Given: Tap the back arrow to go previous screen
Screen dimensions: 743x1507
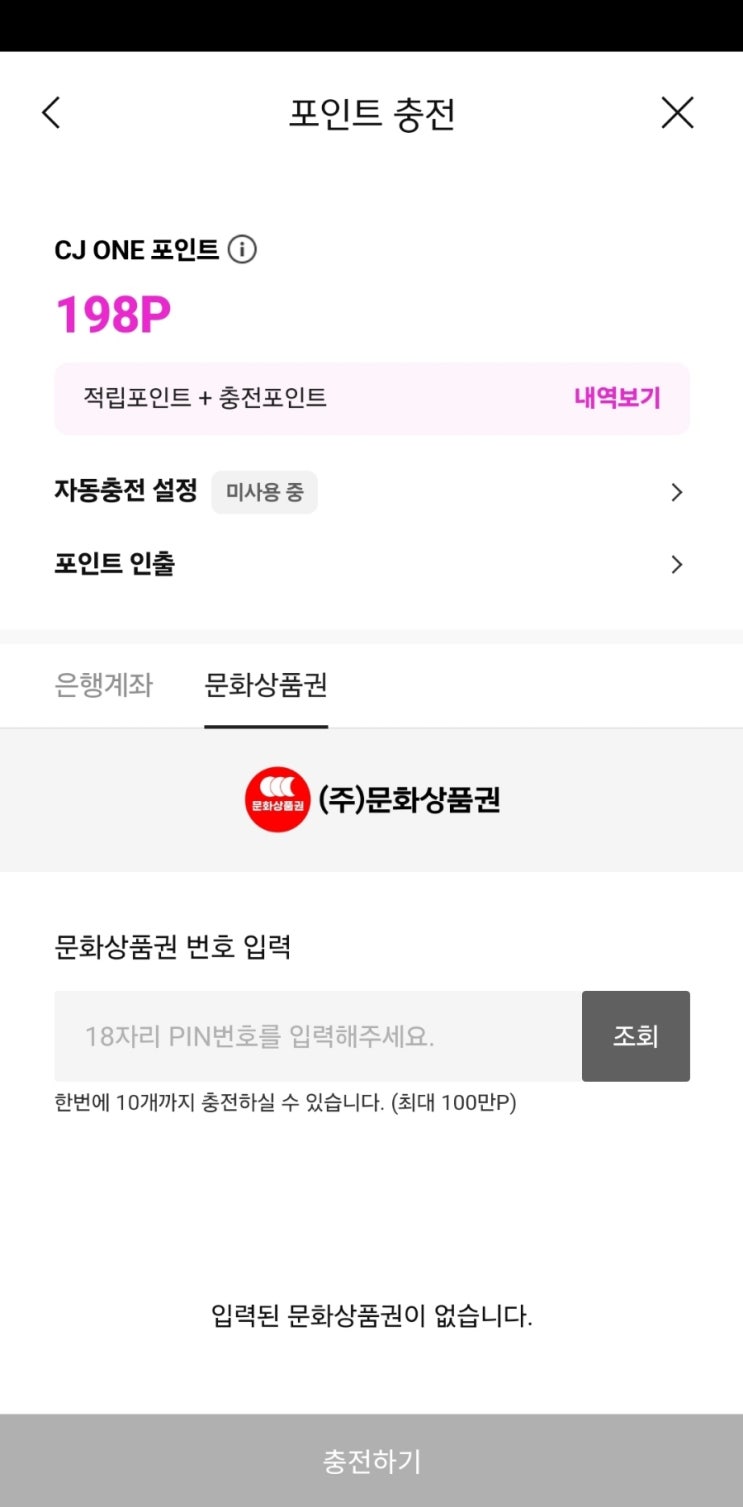Looking at the screenshot, I should (x=51, y=113).
